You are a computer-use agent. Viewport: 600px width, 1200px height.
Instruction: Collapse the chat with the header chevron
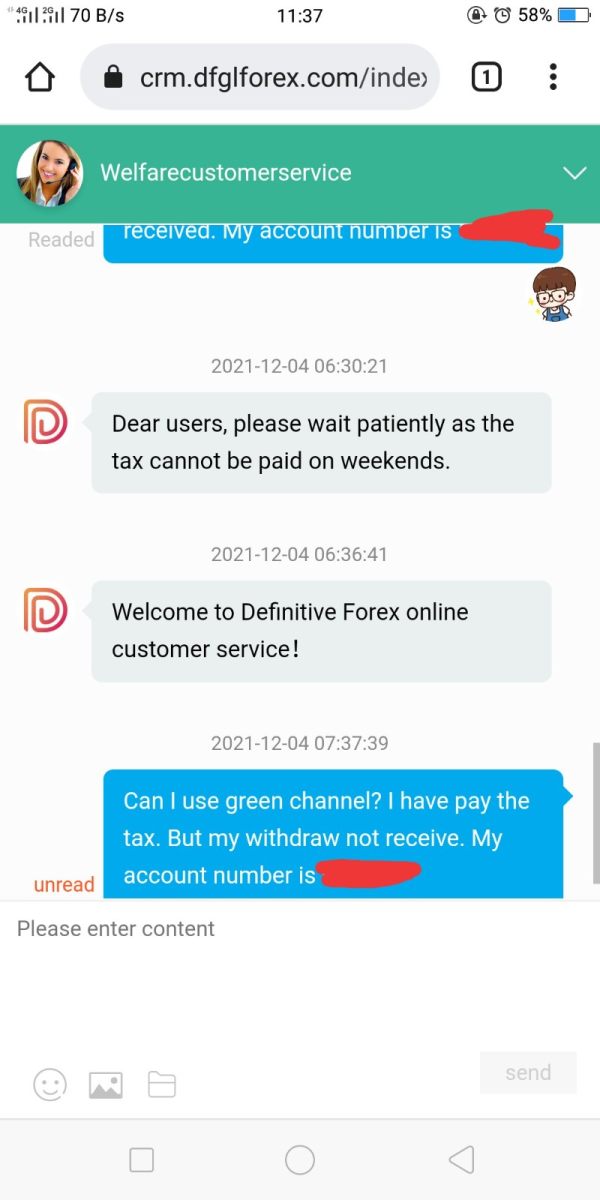tap(575, 173)
